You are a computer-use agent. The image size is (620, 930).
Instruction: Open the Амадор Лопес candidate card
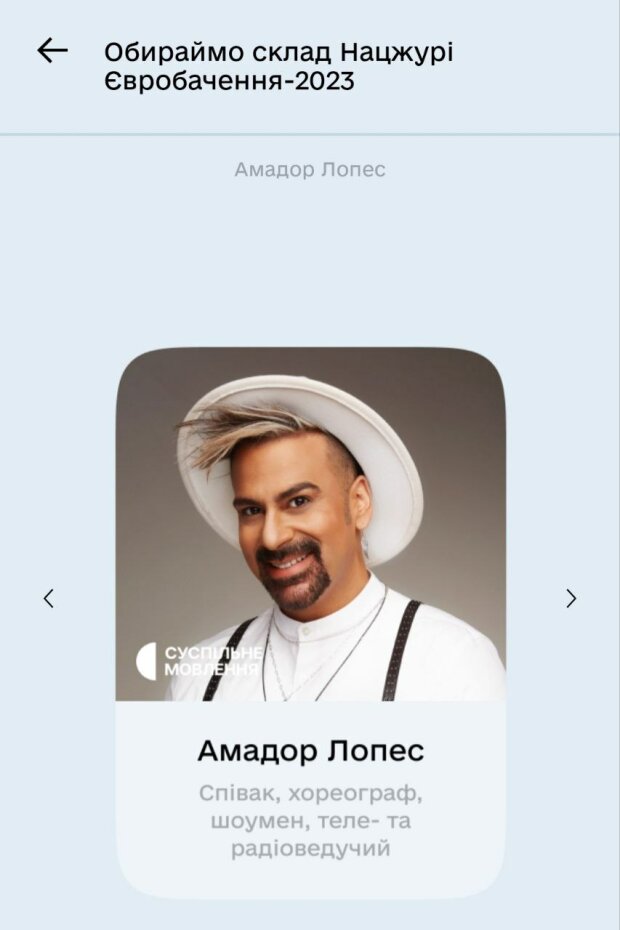[310, 620]
